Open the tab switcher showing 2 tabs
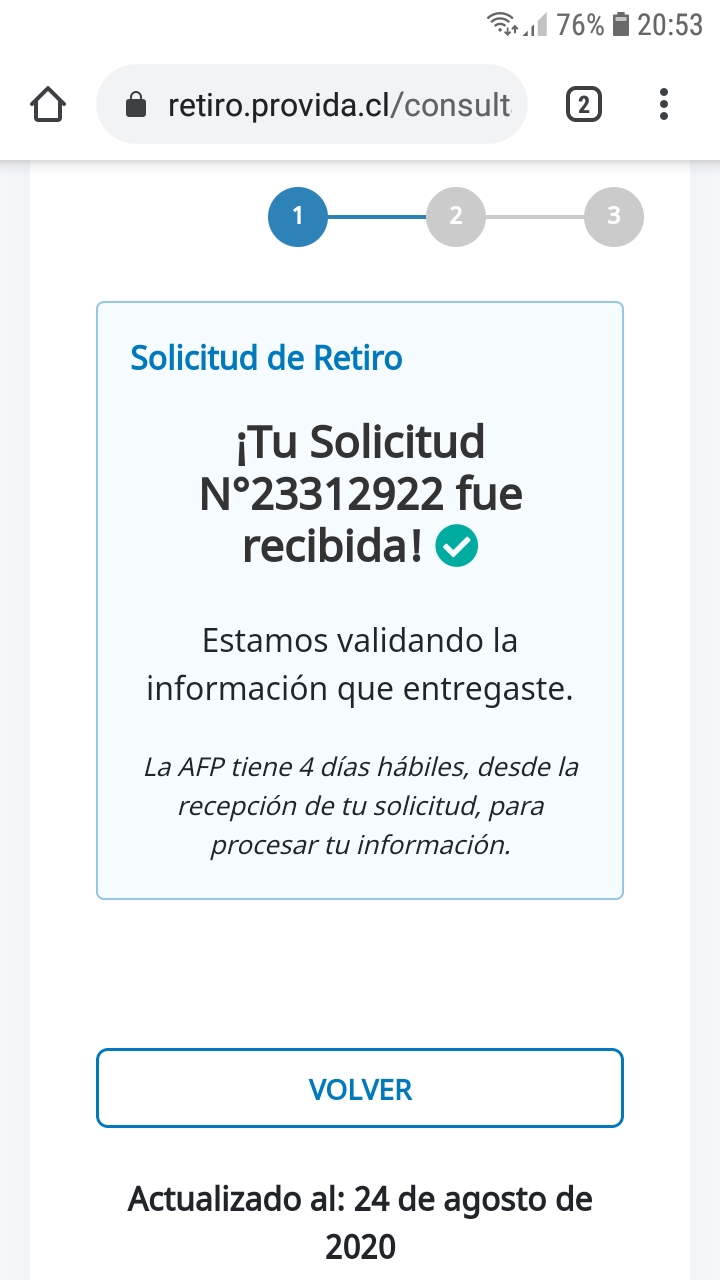The image size is (720, 1280). 584,104
